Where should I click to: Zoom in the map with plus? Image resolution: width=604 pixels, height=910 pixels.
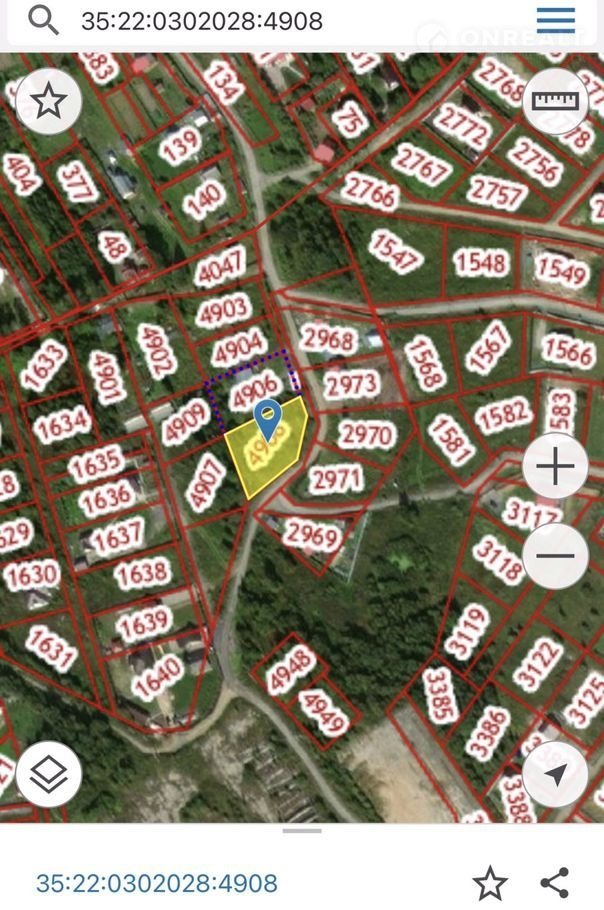[x=555, y=467]
